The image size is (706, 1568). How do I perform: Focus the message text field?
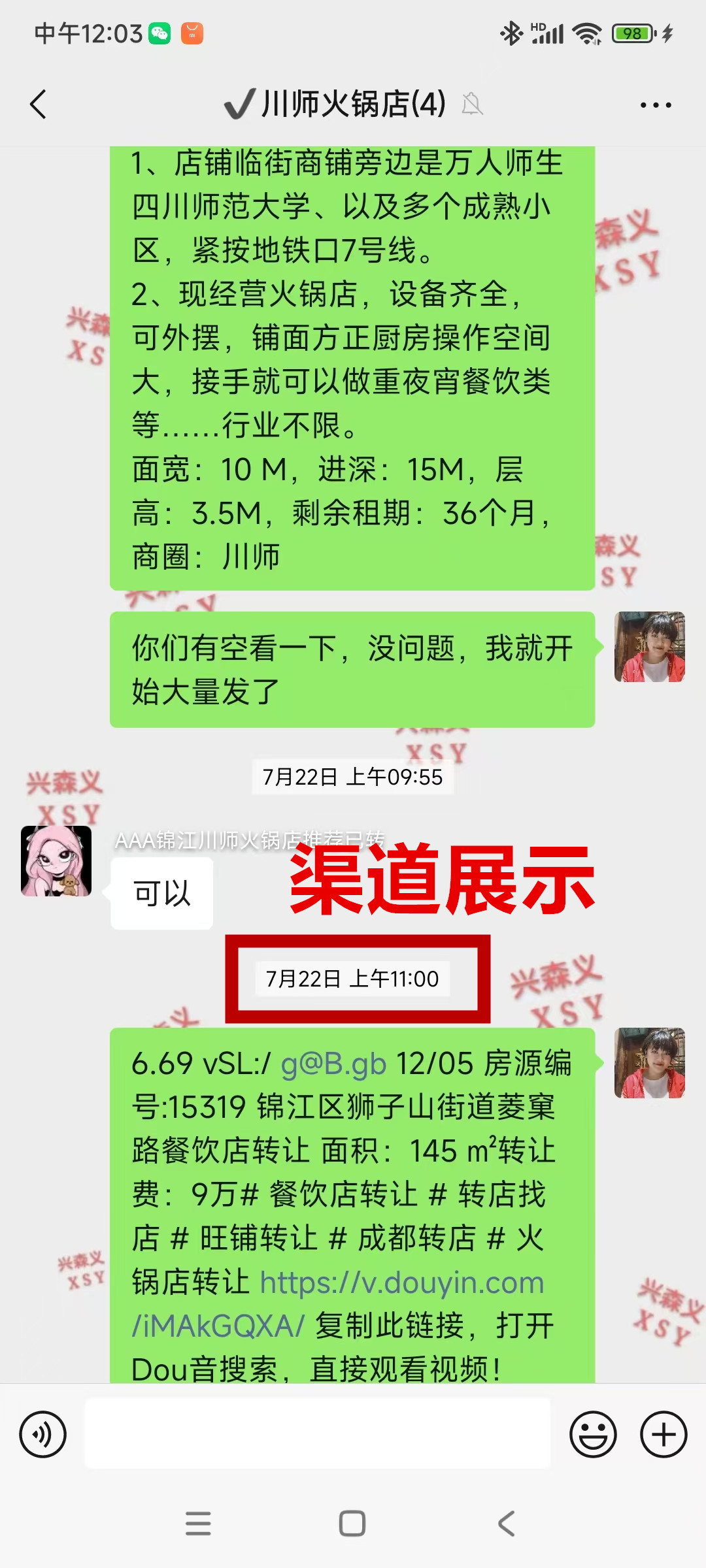click(318, 1433)
